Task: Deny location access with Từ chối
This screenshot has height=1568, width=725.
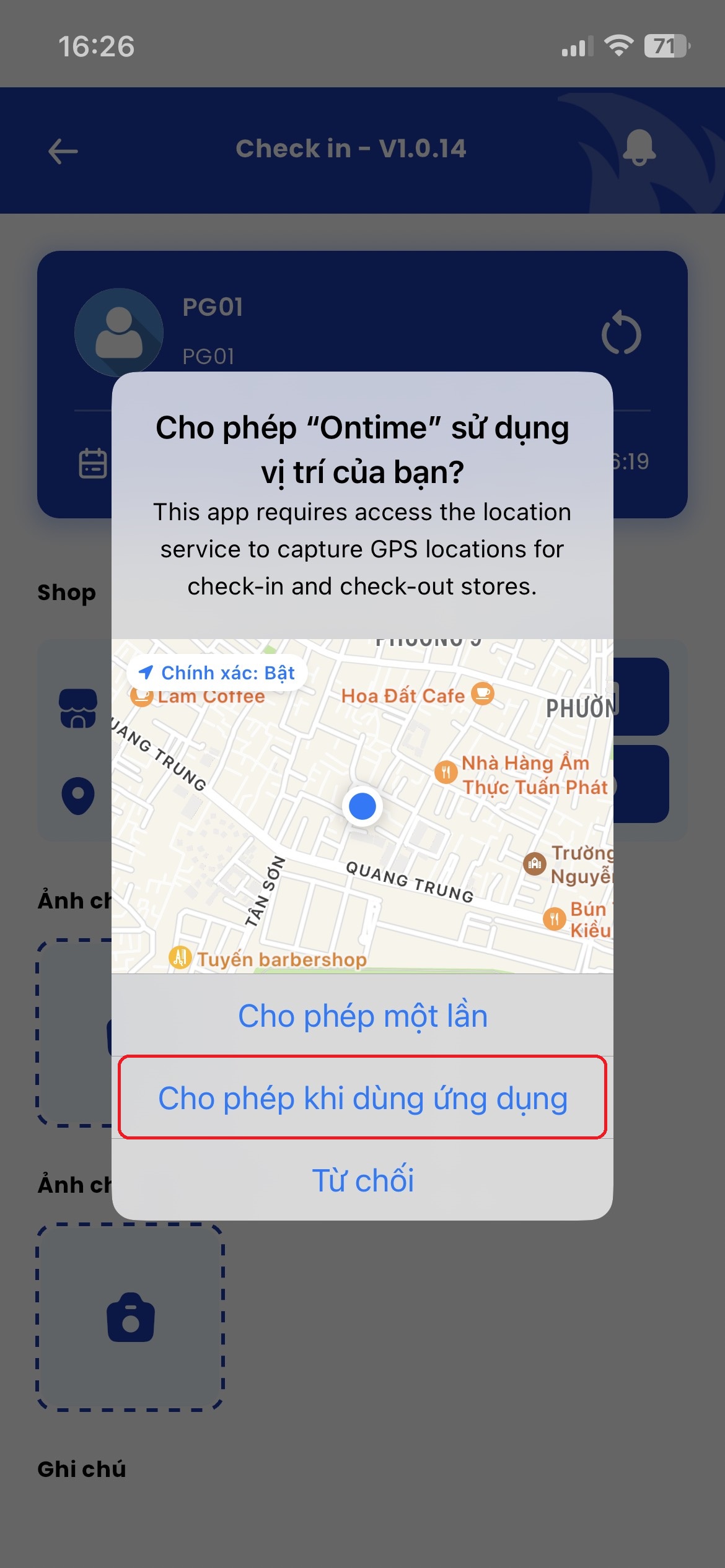Action: [362, 1180]
